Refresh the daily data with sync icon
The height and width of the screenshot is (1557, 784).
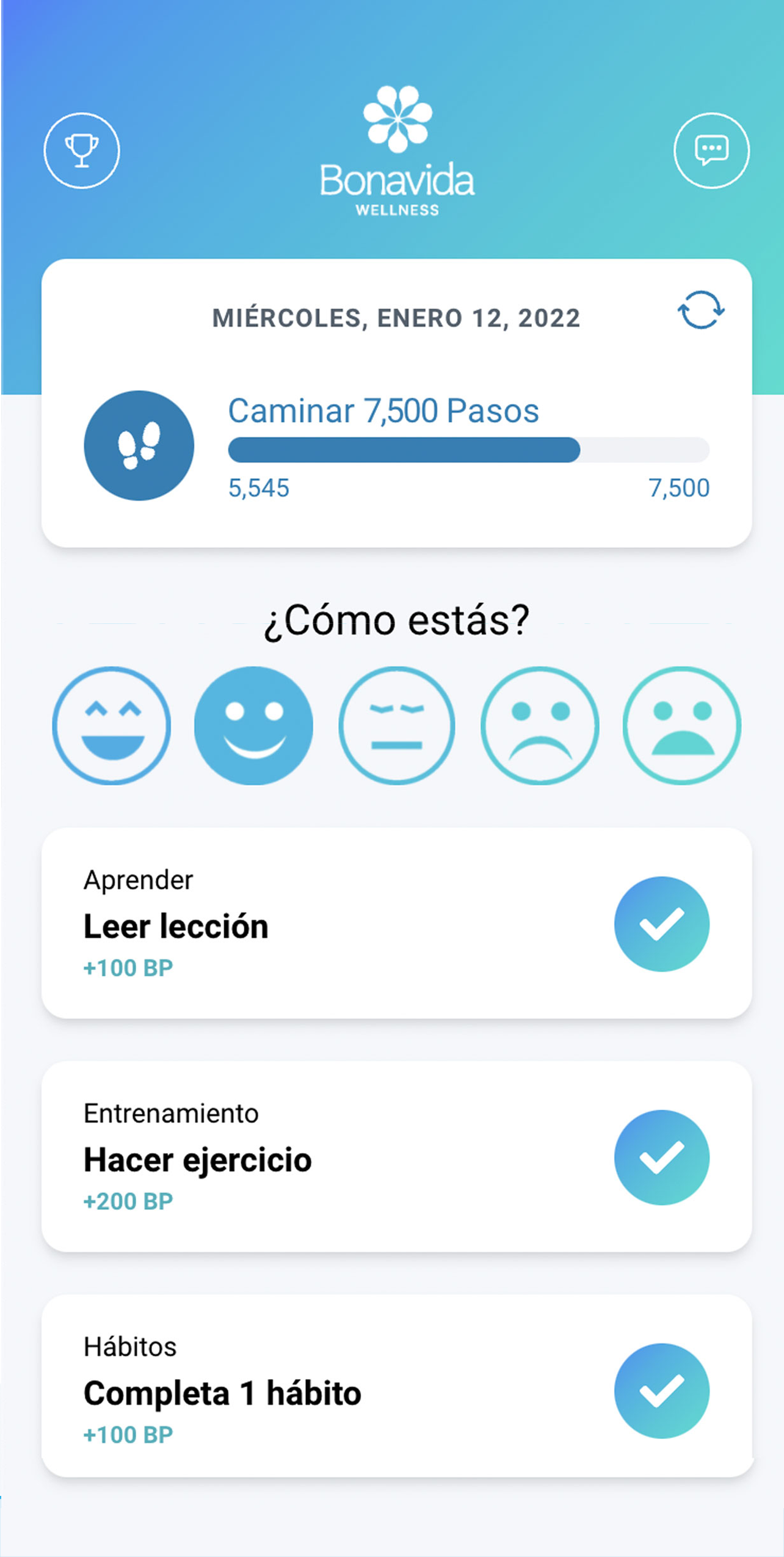coord(701,310)
